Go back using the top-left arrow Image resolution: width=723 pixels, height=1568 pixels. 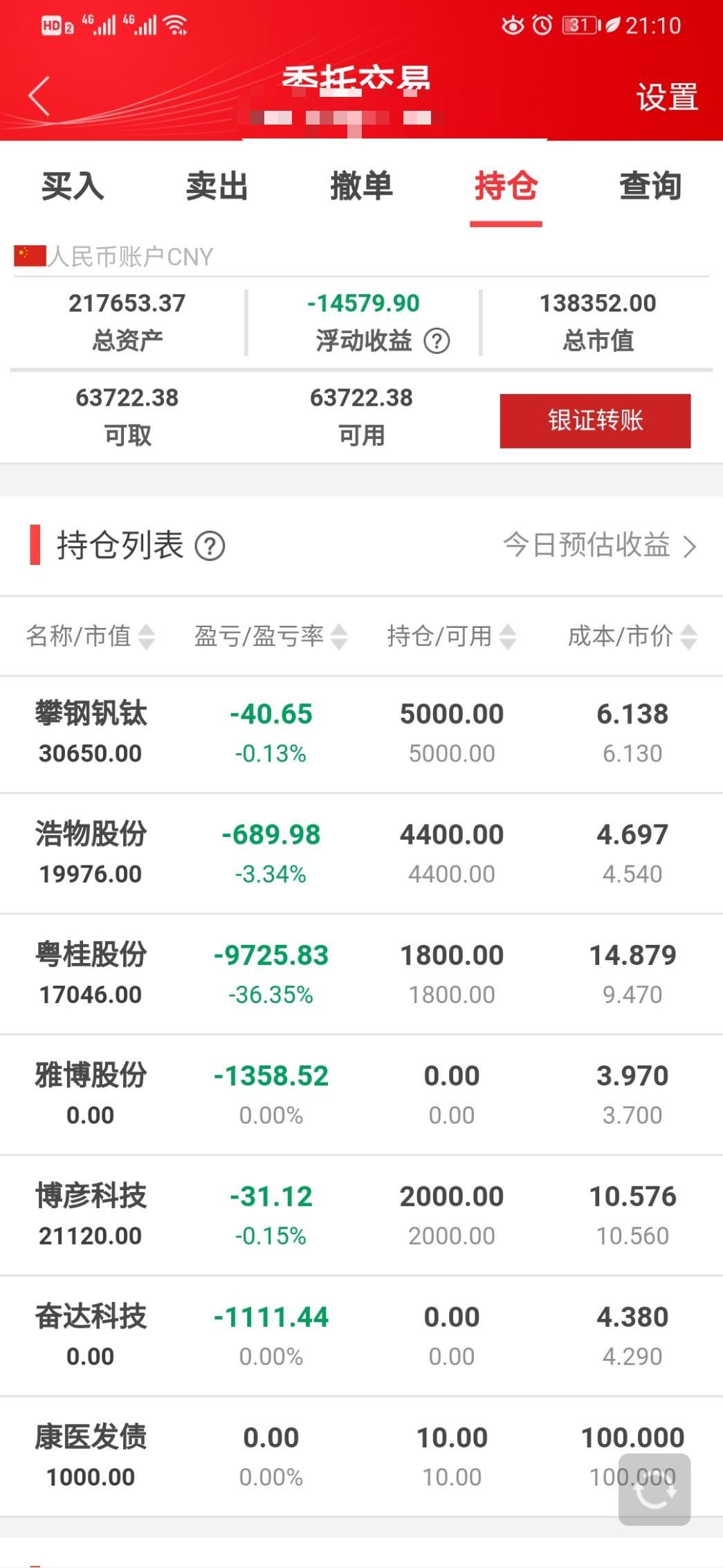(39, 96)
